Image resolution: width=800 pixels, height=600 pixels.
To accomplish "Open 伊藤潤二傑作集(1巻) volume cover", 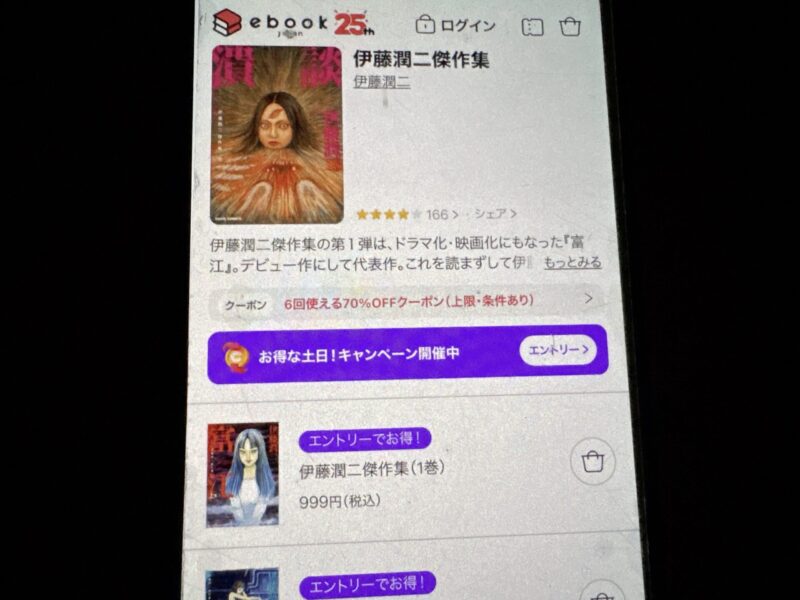I will 229,474.
